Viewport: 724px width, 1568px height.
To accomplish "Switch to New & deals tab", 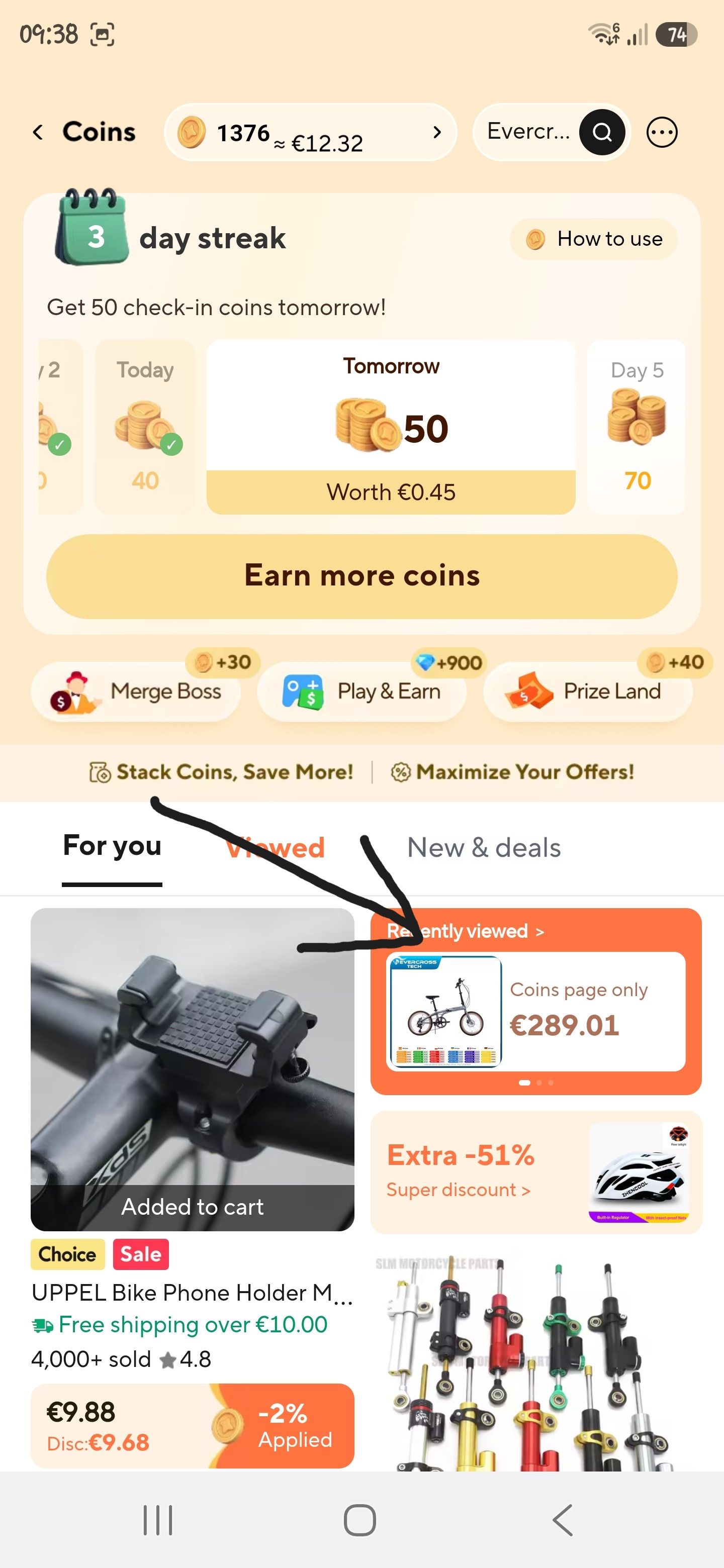I will point(484,847).
